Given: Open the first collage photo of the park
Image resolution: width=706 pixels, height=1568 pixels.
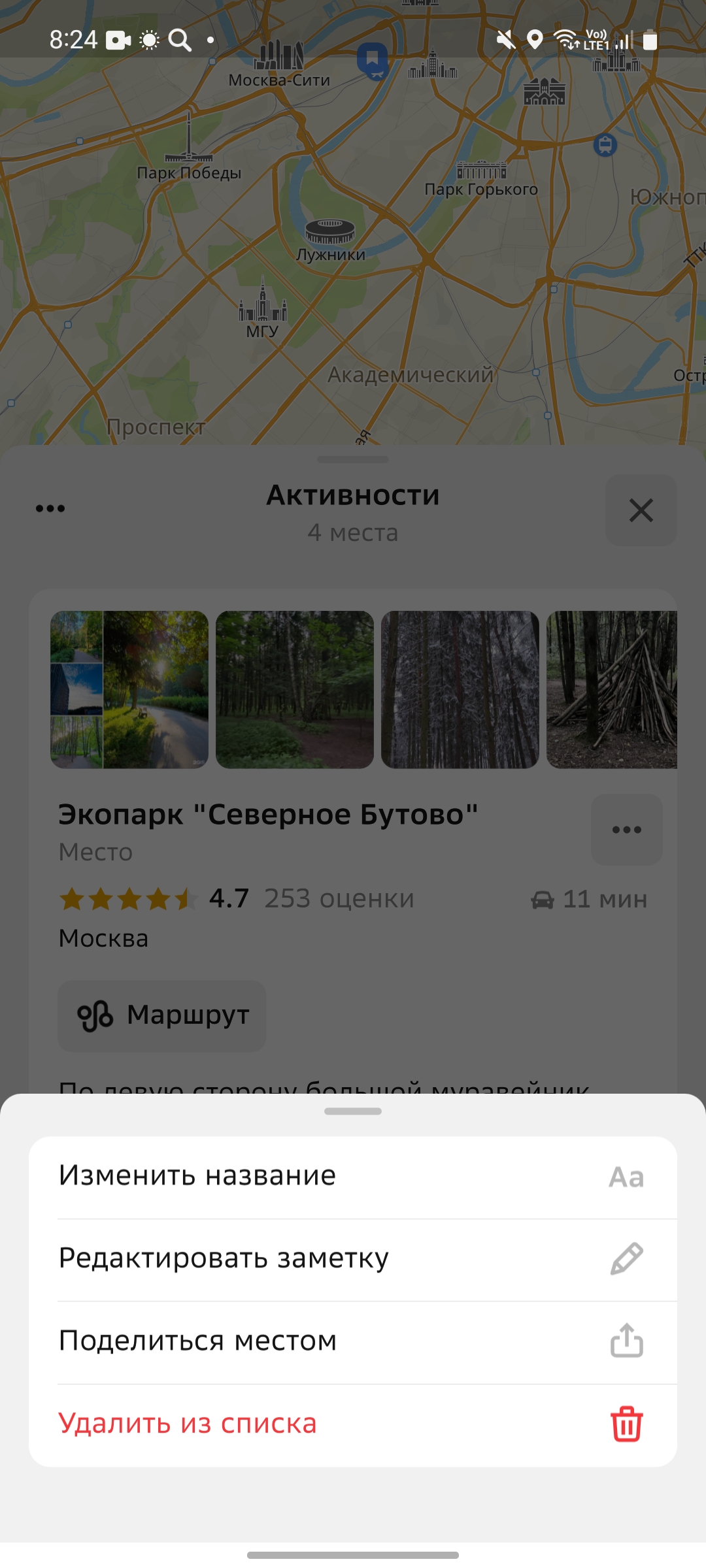Looking at the screenshot, I should point(129,689).
